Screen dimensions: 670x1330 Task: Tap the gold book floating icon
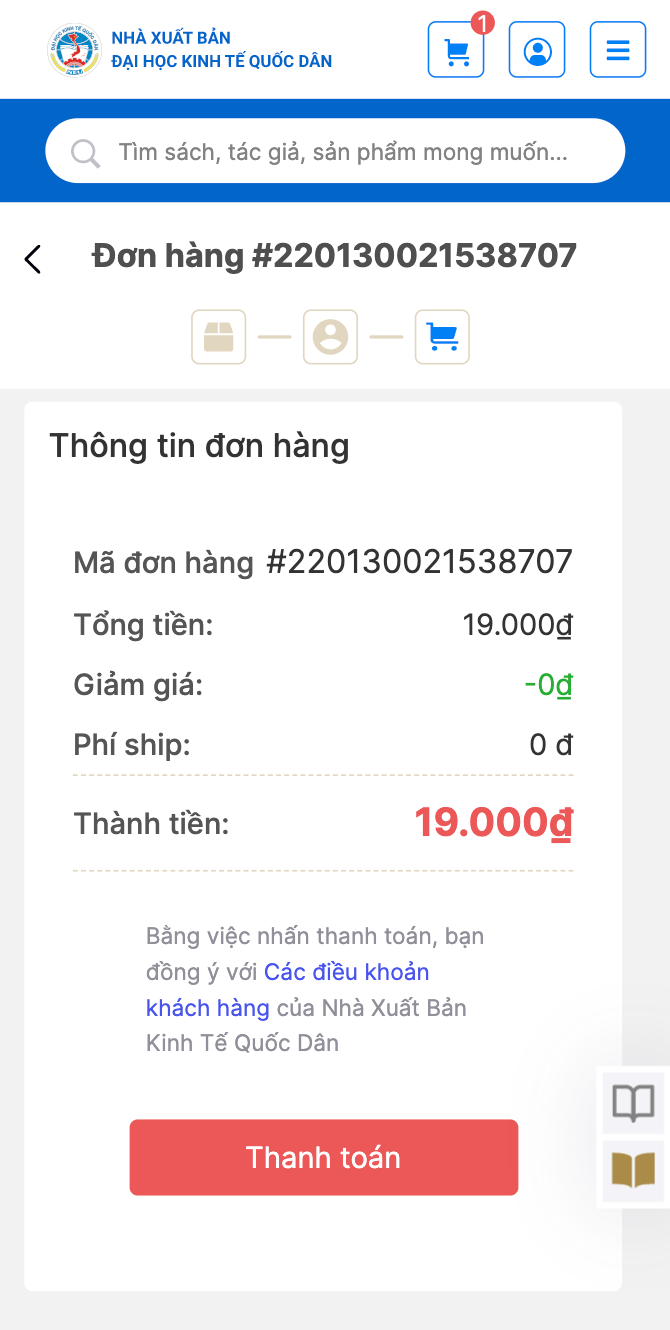coord(633,1170)
